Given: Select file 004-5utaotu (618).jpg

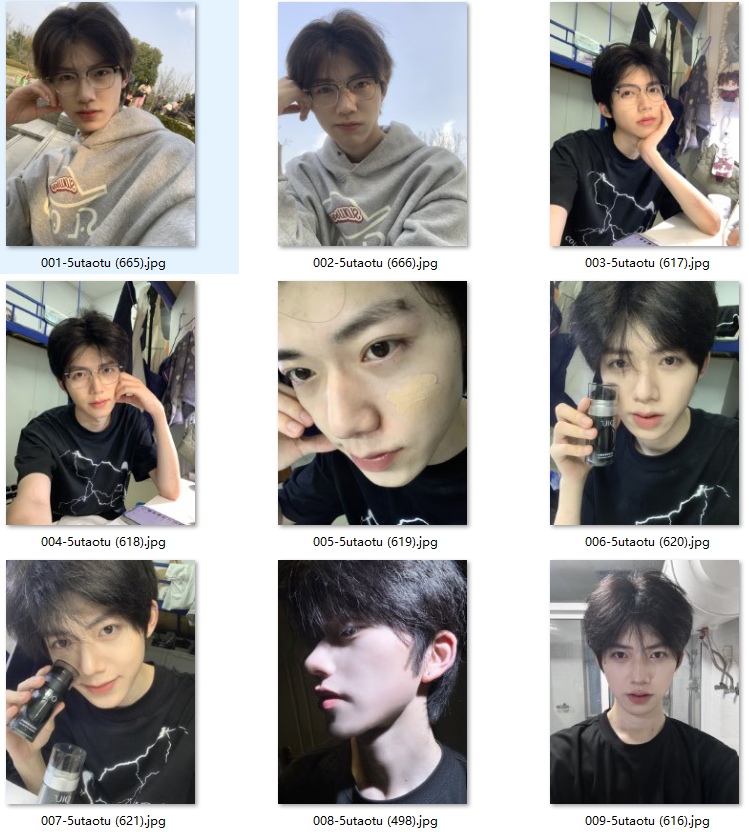Looking at the screenshot, I should pos(101,403).
